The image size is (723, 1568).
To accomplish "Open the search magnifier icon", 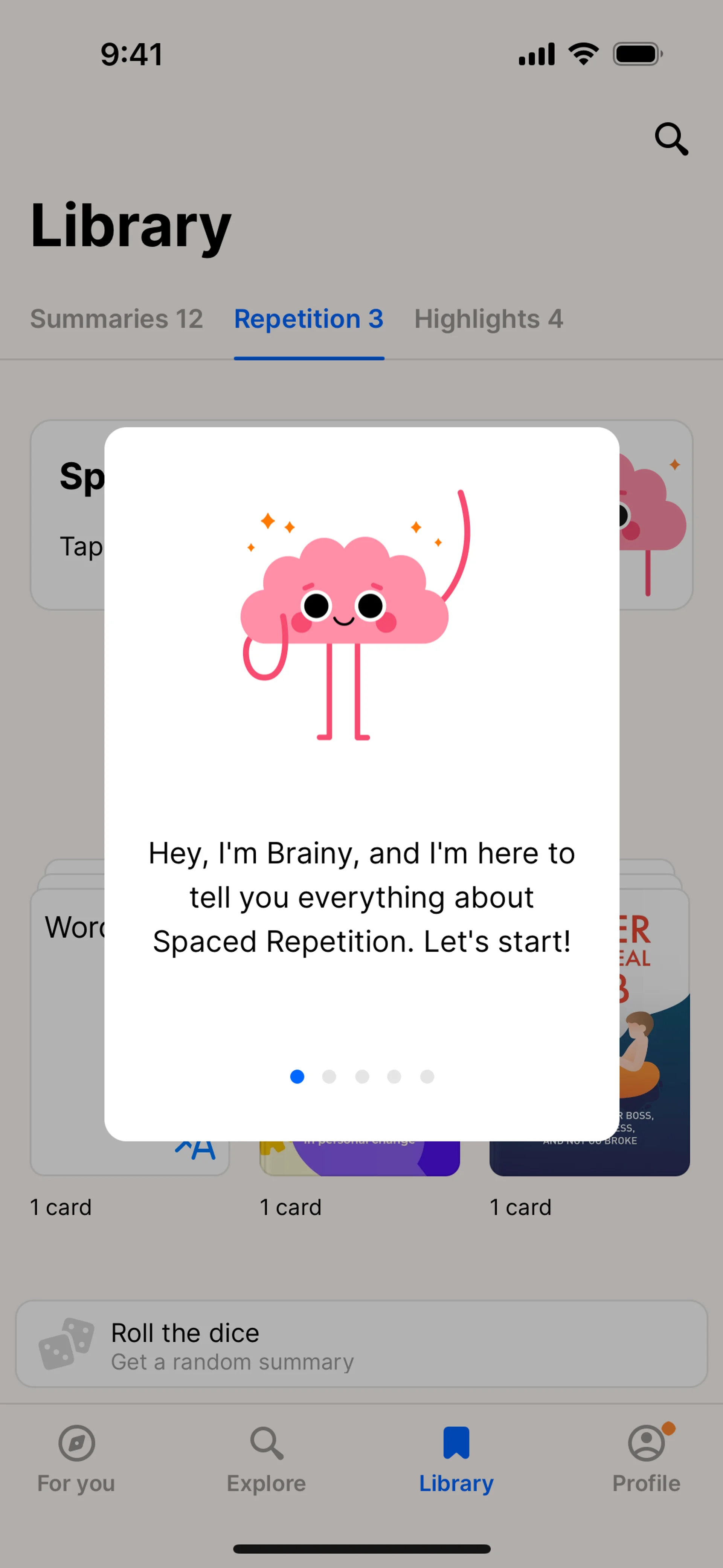I will click(671, 139).
